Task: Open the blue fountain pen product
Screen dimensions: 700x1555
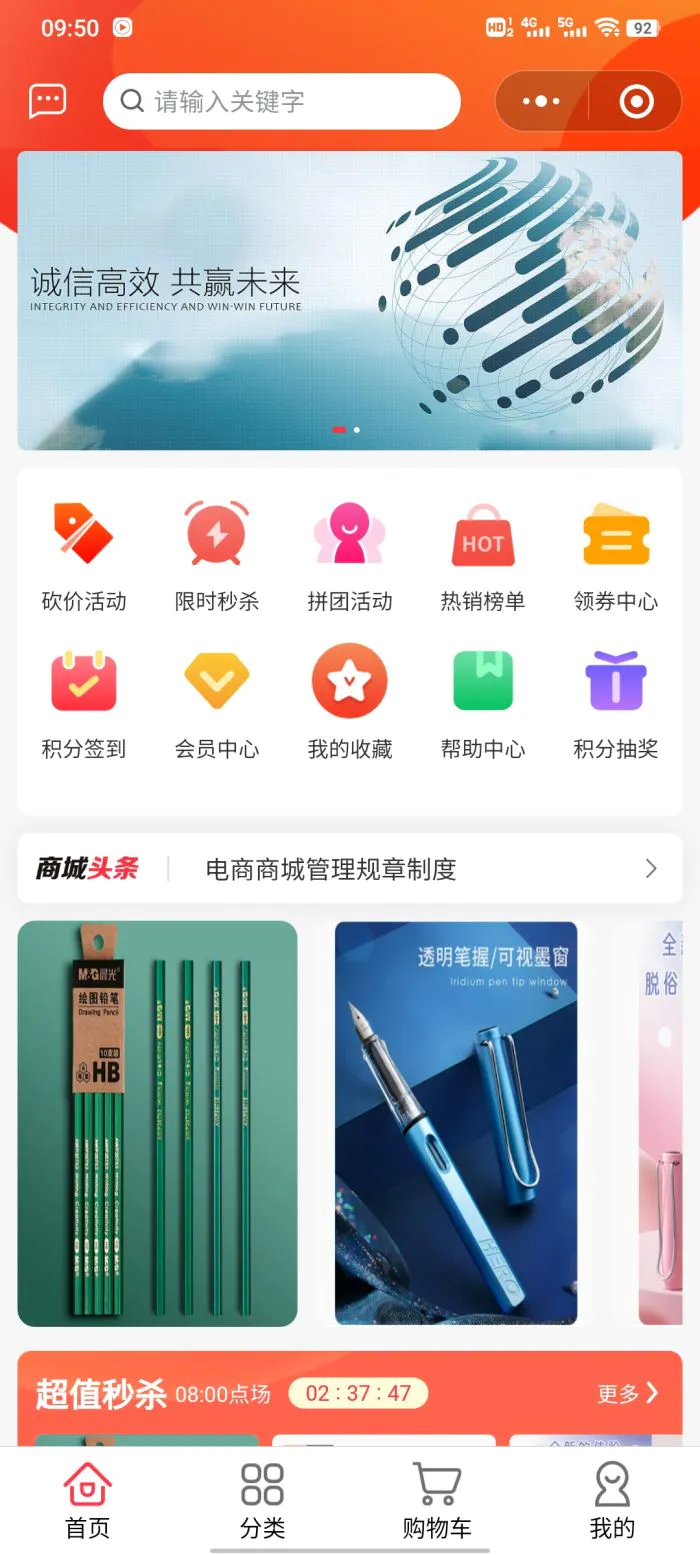Action: [456, 1123]
